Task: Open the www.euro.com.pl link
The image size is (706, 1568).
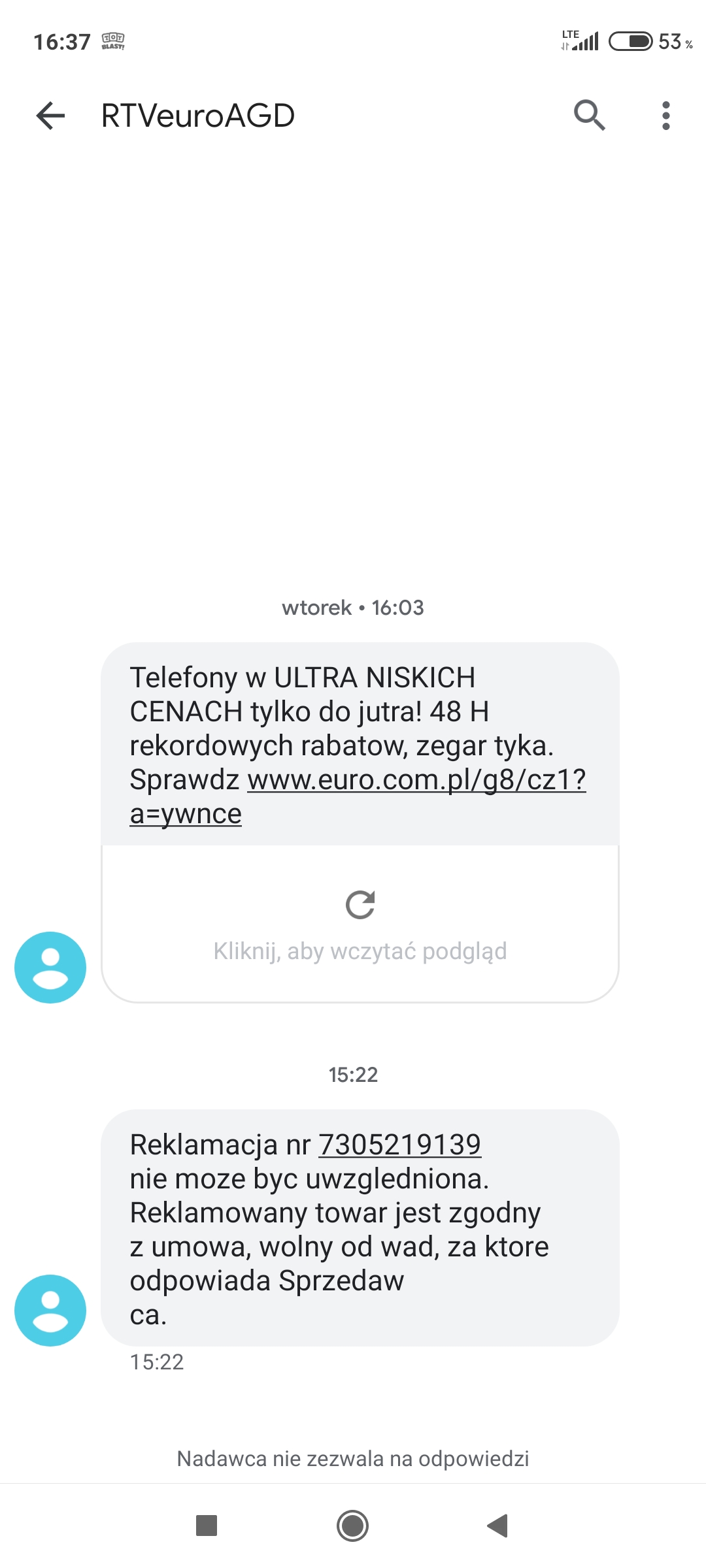Action: coord(416,780)
